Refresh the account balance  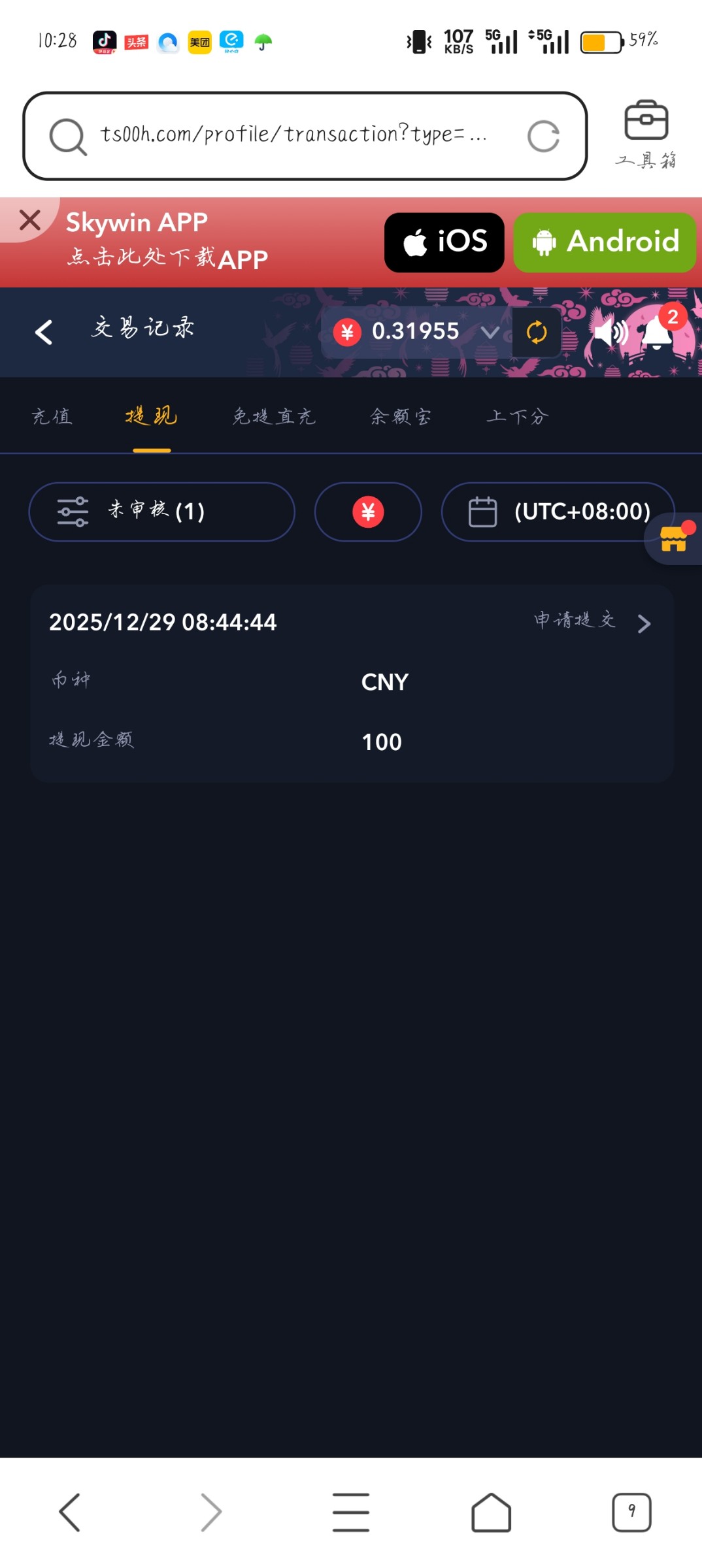(536, 333)
